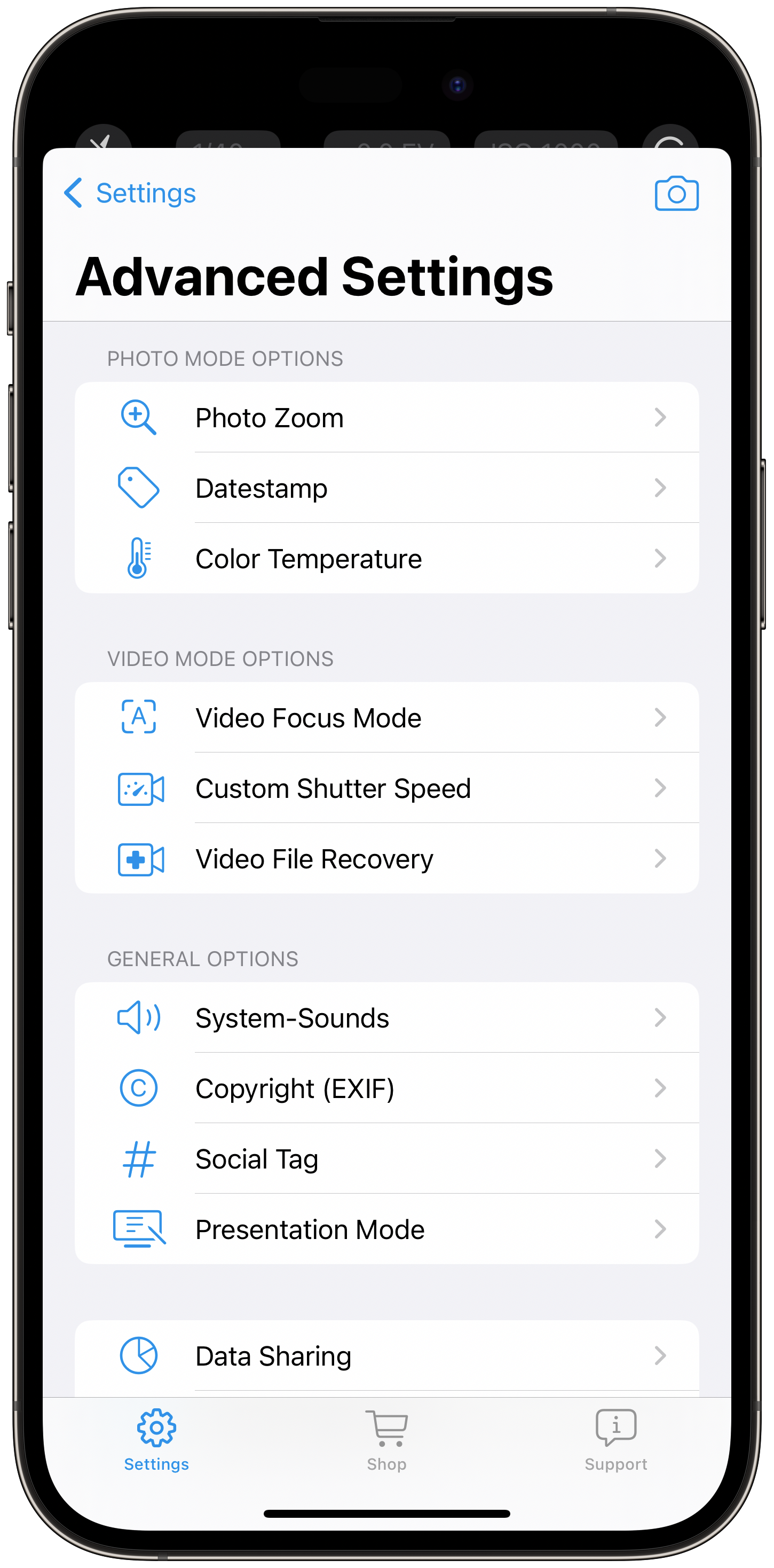
Task: Go back to Settings
Action: click(x=130, y=193)
